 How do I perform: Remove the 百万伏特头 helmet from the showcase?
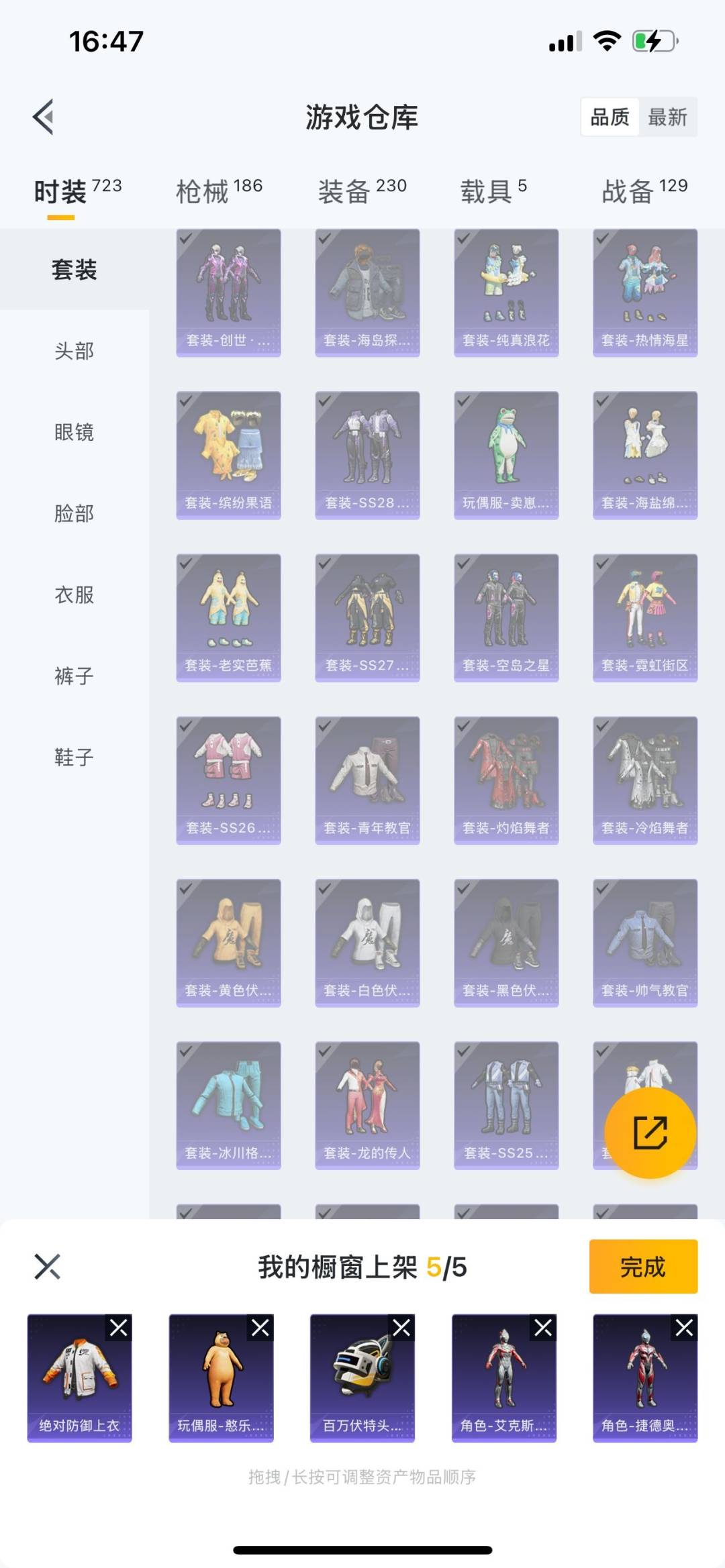[401, 1328]
